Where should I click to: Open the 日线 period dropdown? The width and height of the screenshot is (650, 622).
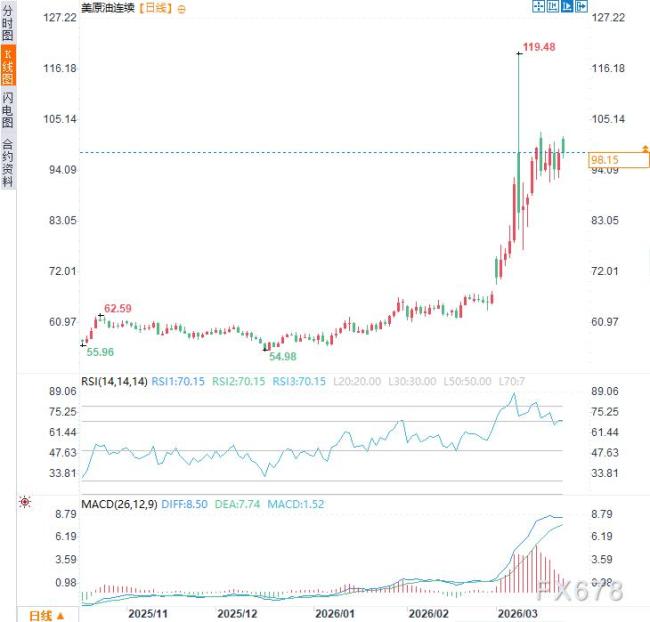pos(50,614)
